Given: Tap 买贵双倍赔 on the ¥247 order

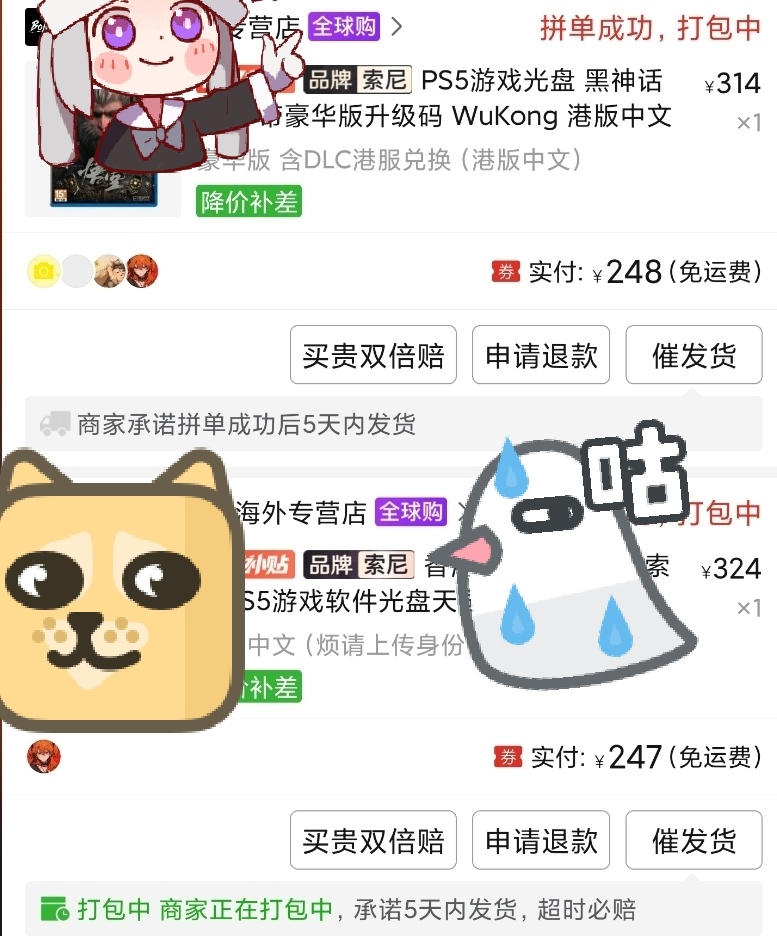Looking at the screenshot, I should click(x=373, y=840).
